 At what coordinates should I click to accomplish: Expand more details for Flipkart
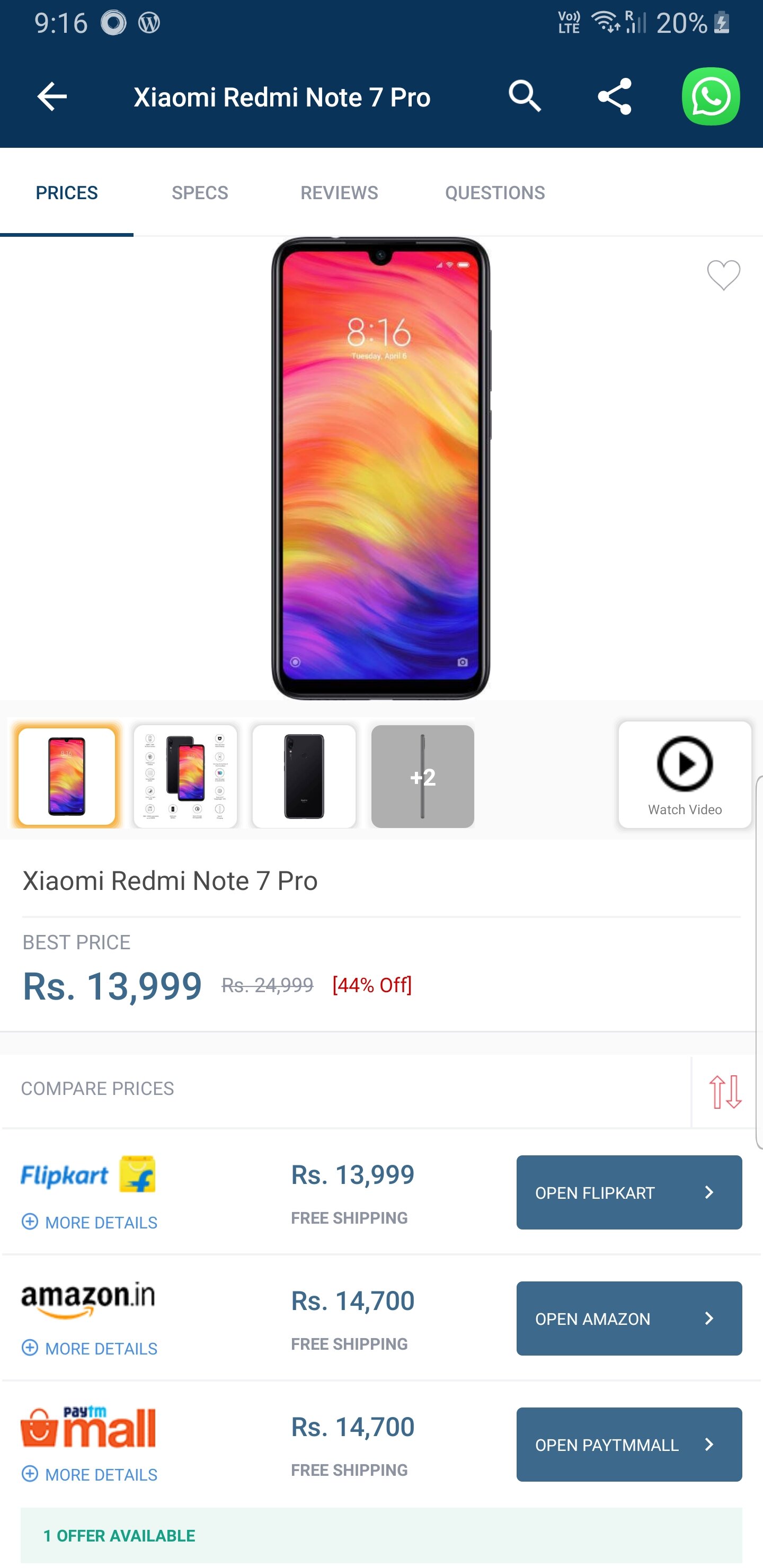coord(90,1222)
